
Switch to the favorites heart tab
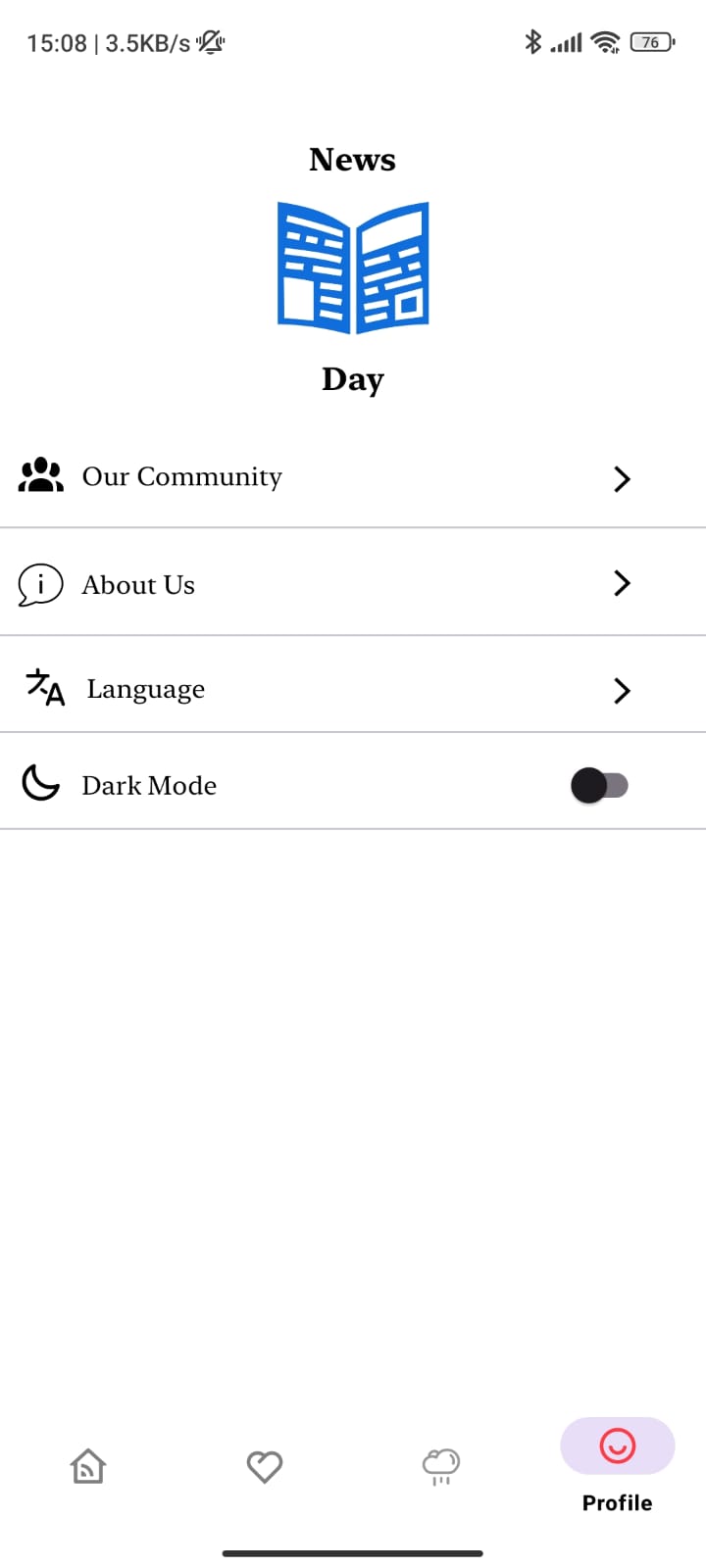click(x=265, y=1467)
